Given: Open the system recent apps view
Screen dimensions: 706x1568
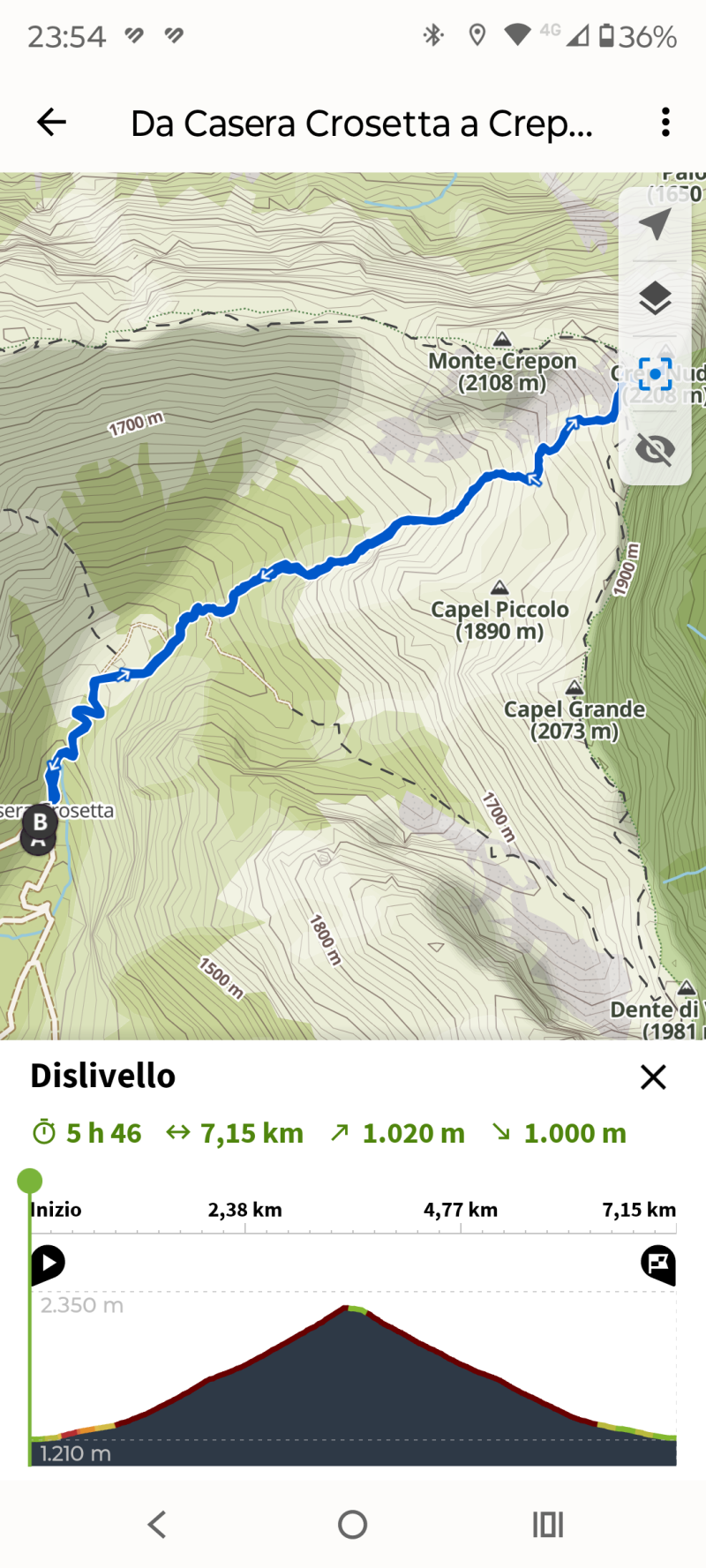Looking at the screenshot, I should [x=547, y=1524].
